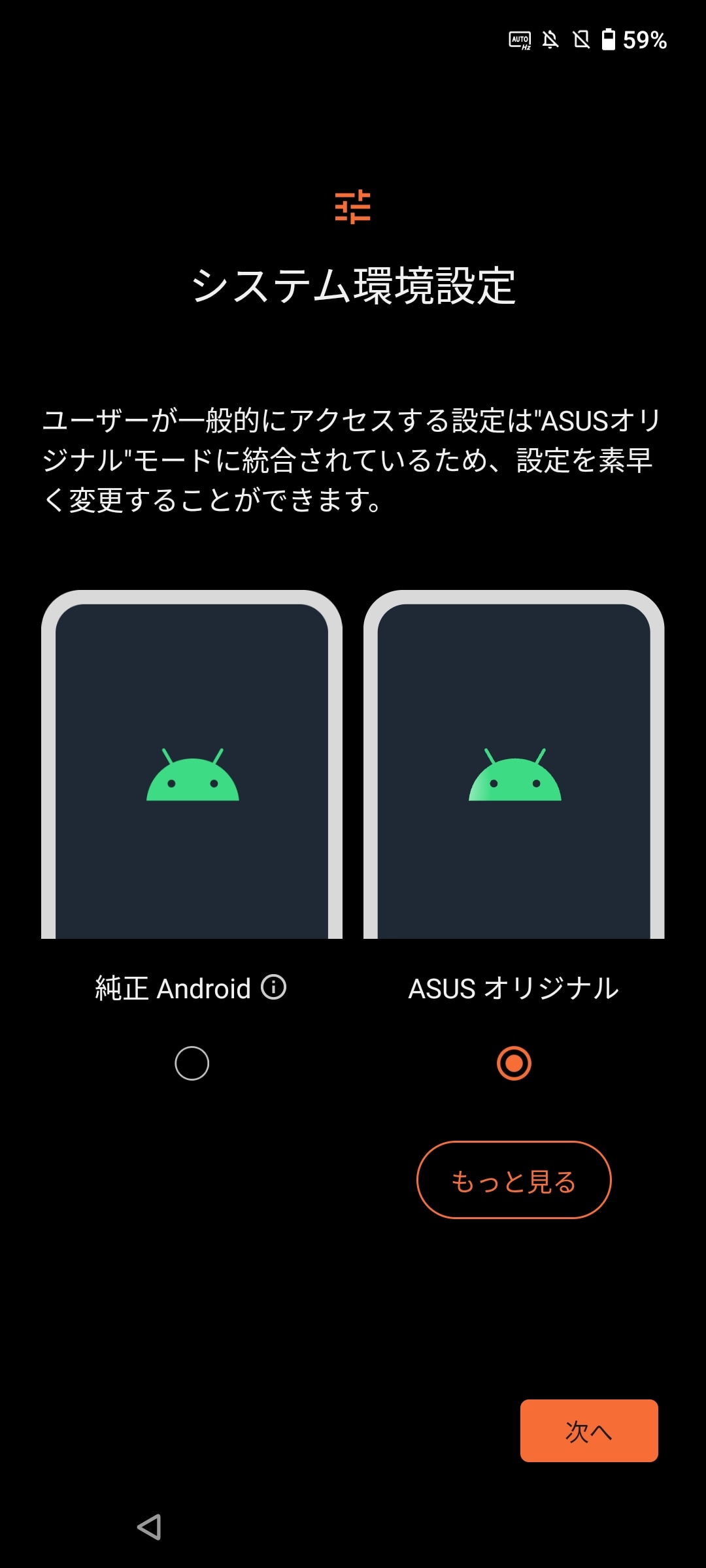This screenshot has width=706, height=1568.
Task: Go back with the system back arrow
Action: 150,1527
